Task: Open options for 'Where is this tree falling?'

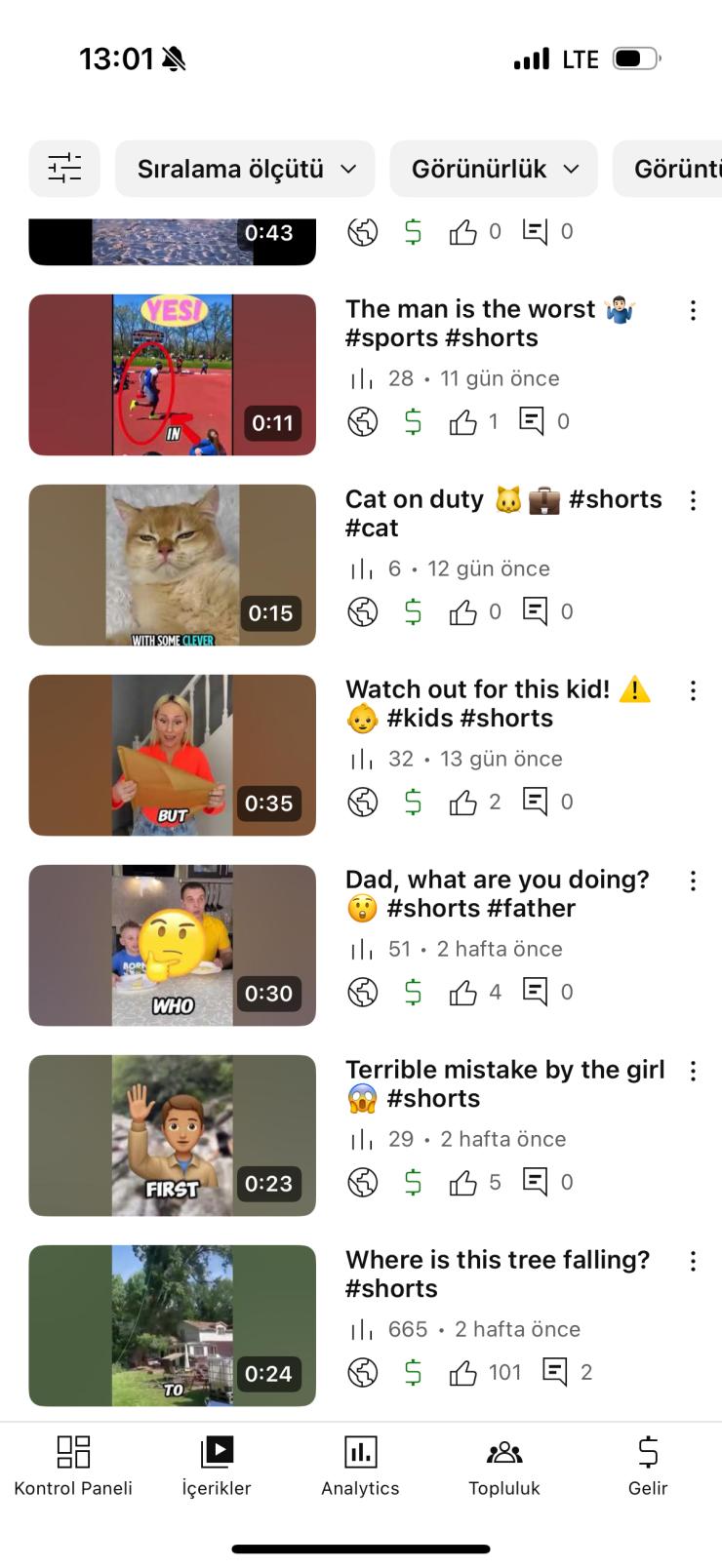Action: point(693,1261)
